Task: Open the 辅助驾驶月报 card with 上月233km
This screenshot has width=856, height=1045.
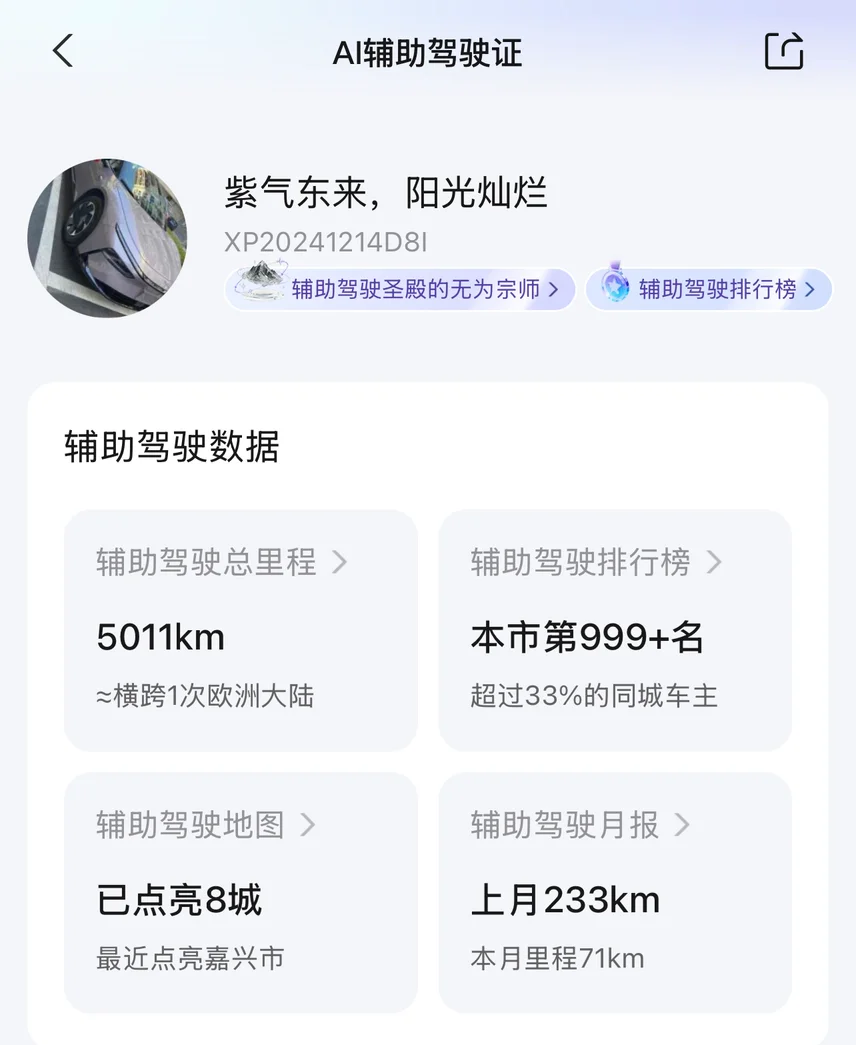Action: (x=615, y=893)
